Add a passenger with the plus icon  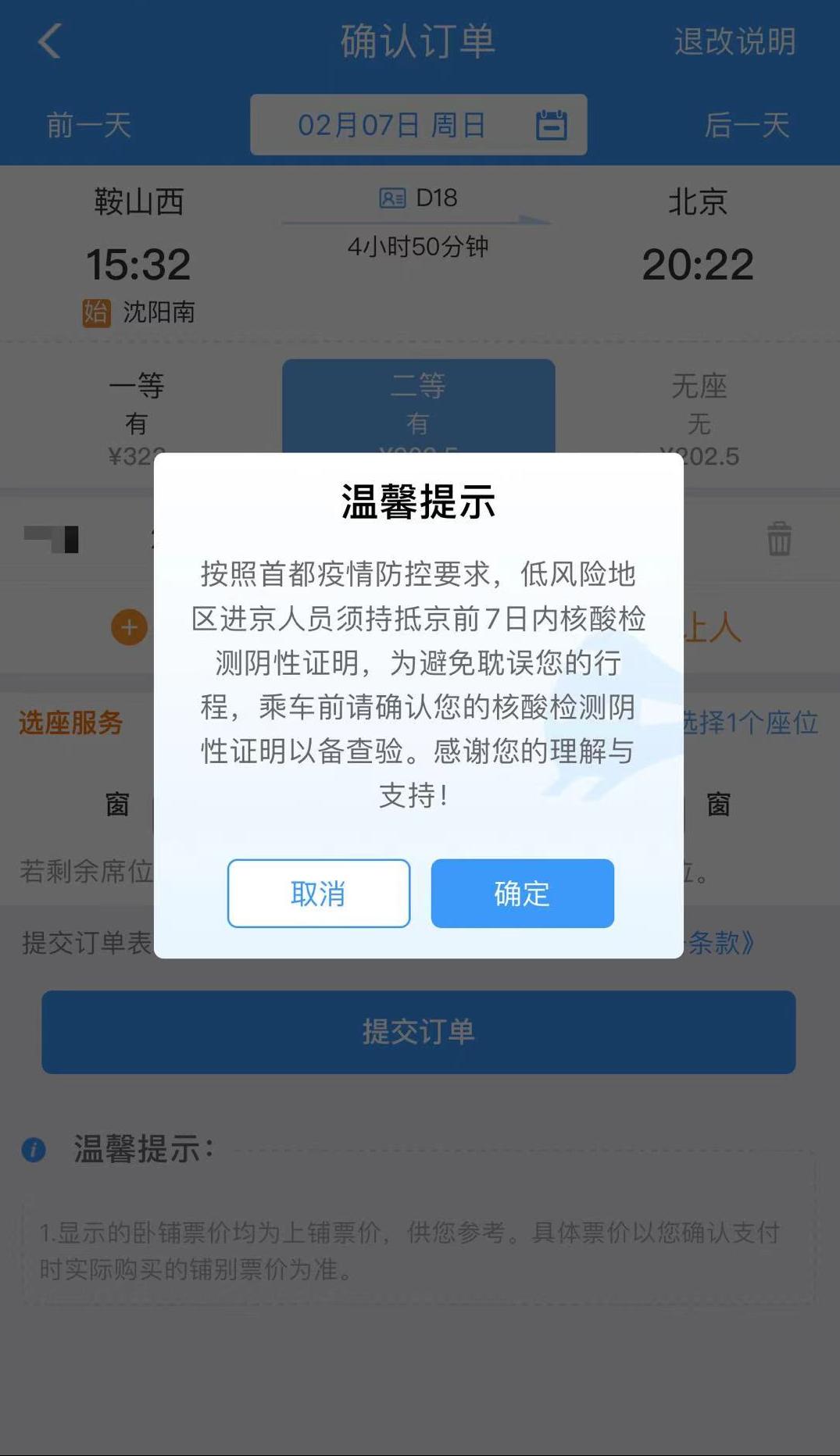(x=130, y=627)
